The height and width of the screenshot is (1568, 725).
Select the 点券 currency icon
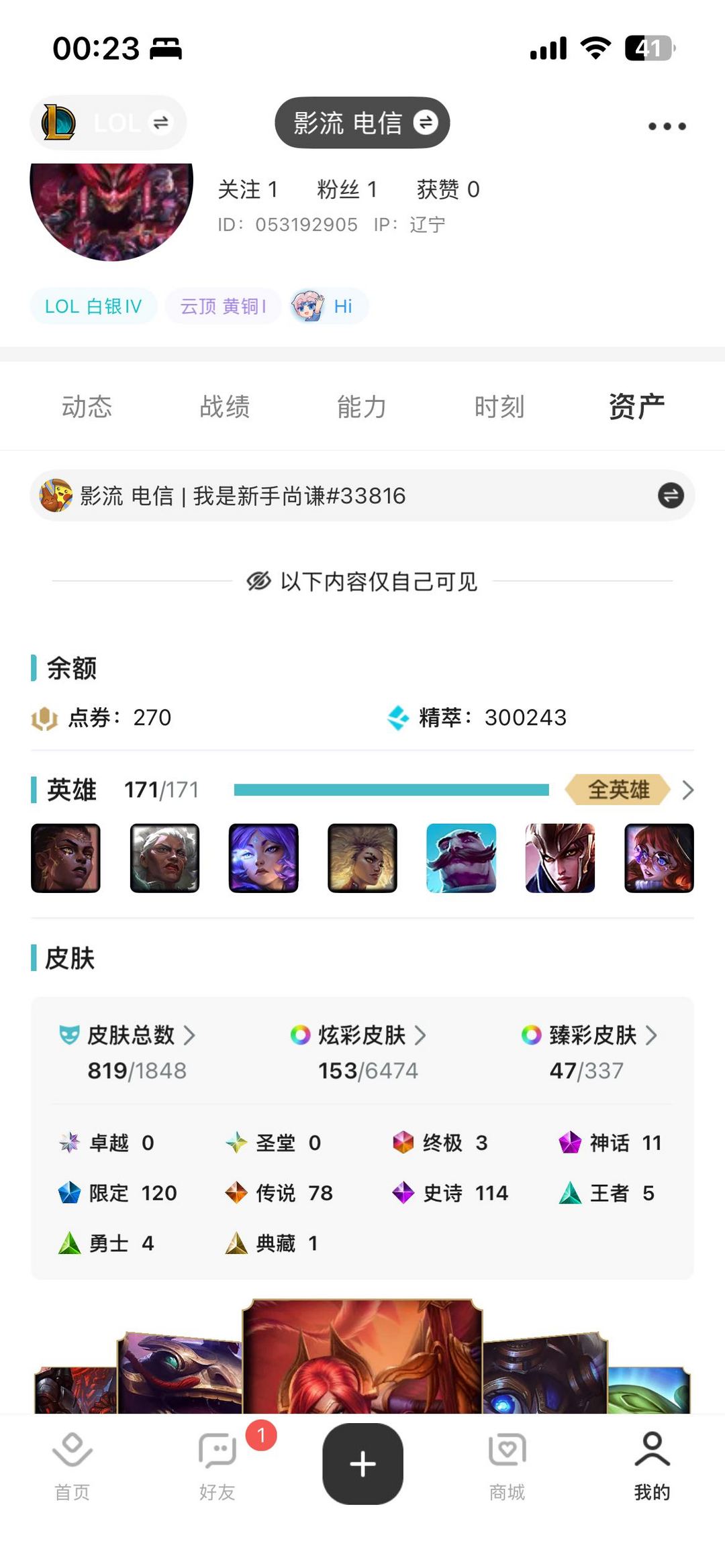[44, 717]
